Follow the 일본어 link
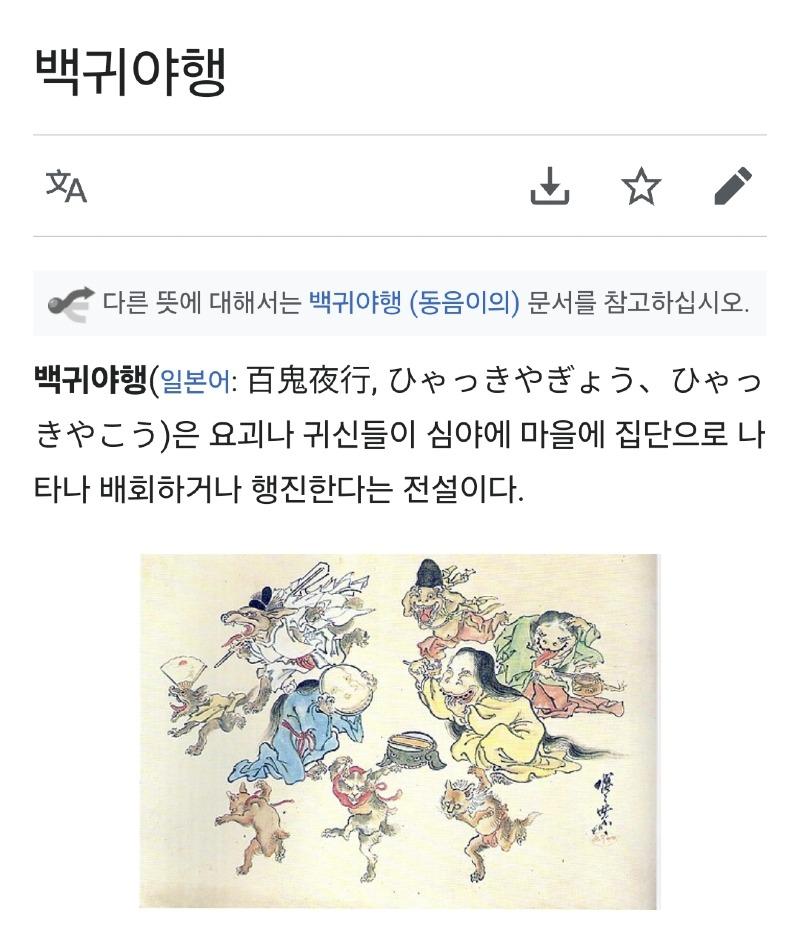 (194, 381)
